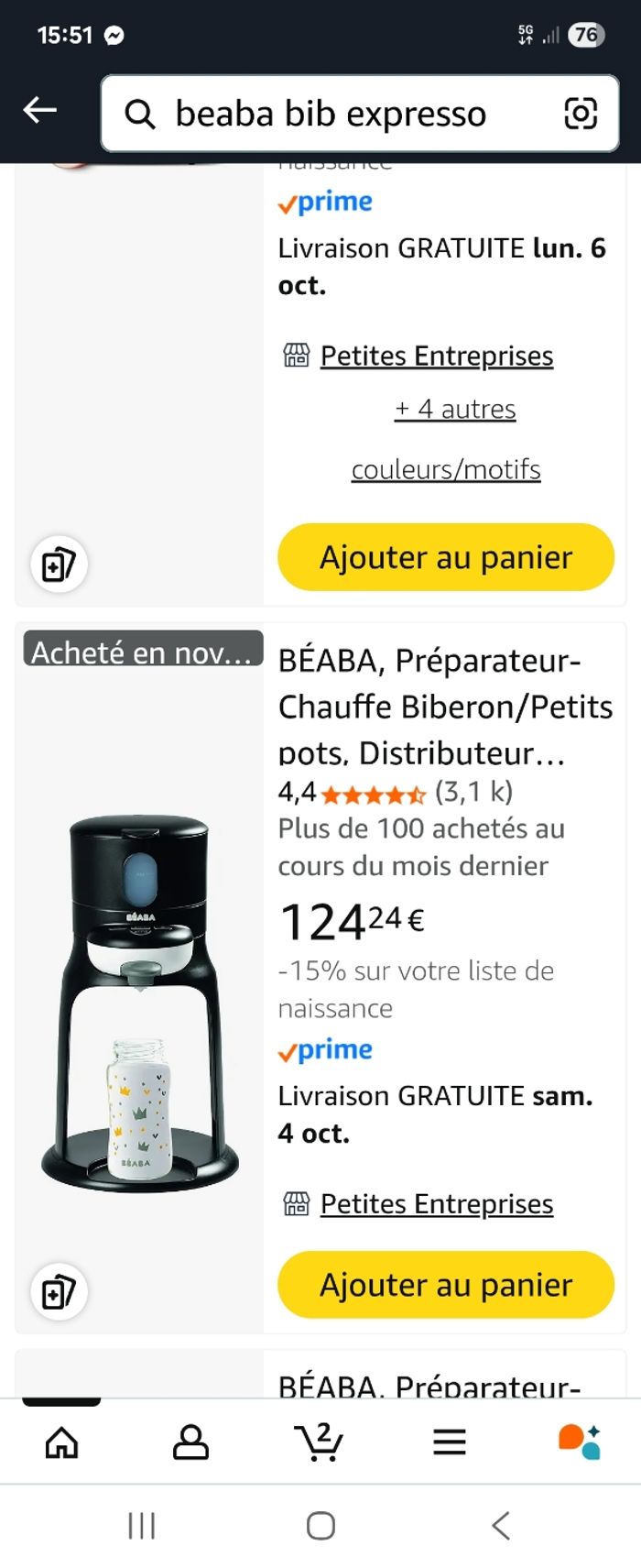Launch the Rufus AI assistant
This screenshot has height=1568, width=641.
tap(579, 1442)
